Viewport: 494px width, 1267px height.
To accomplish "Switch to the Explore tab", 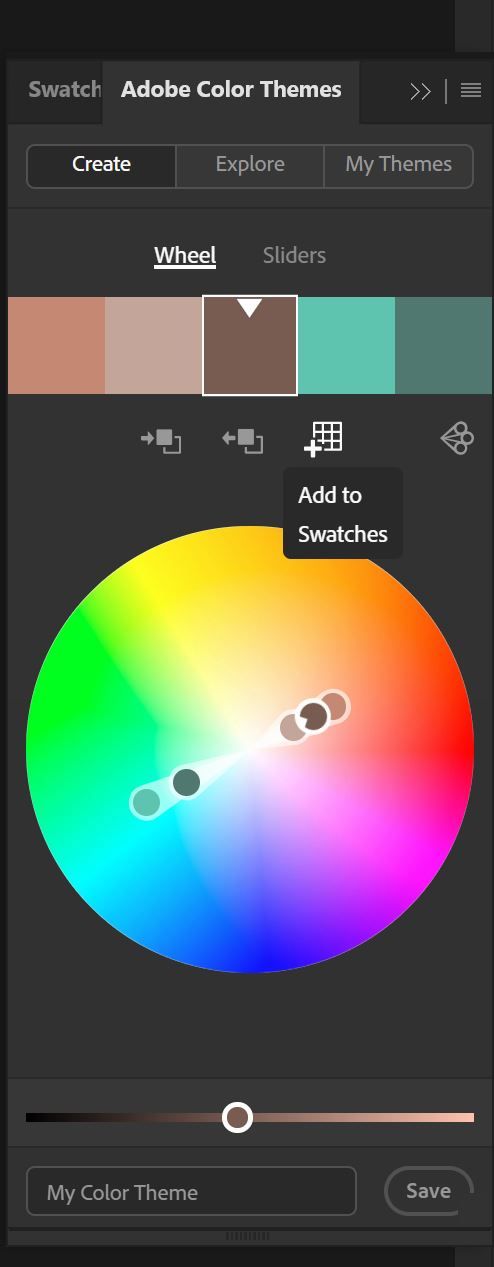I will tap(250, 165).
